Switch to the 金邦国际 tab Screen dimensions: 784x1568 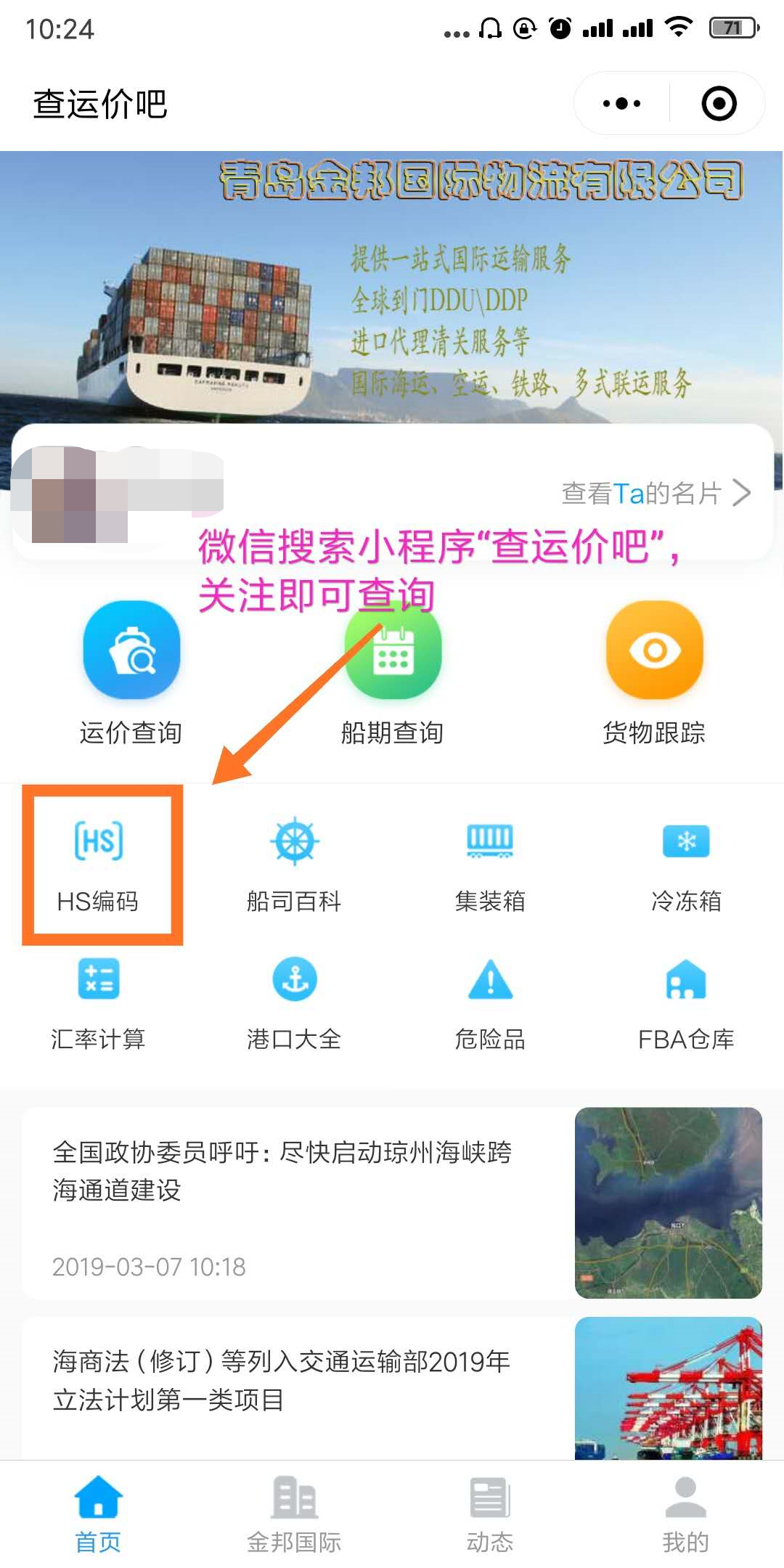(x=294, y=1515)
